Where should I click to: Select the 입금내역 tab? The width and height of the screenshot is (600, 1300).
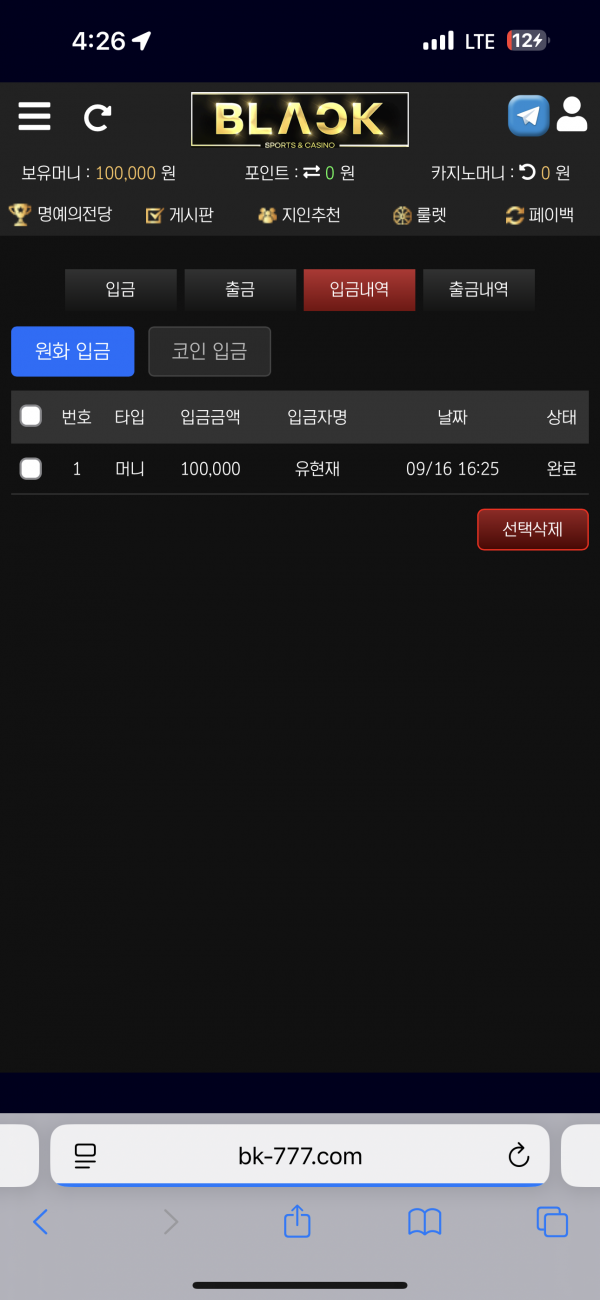(x=359, y=290)
